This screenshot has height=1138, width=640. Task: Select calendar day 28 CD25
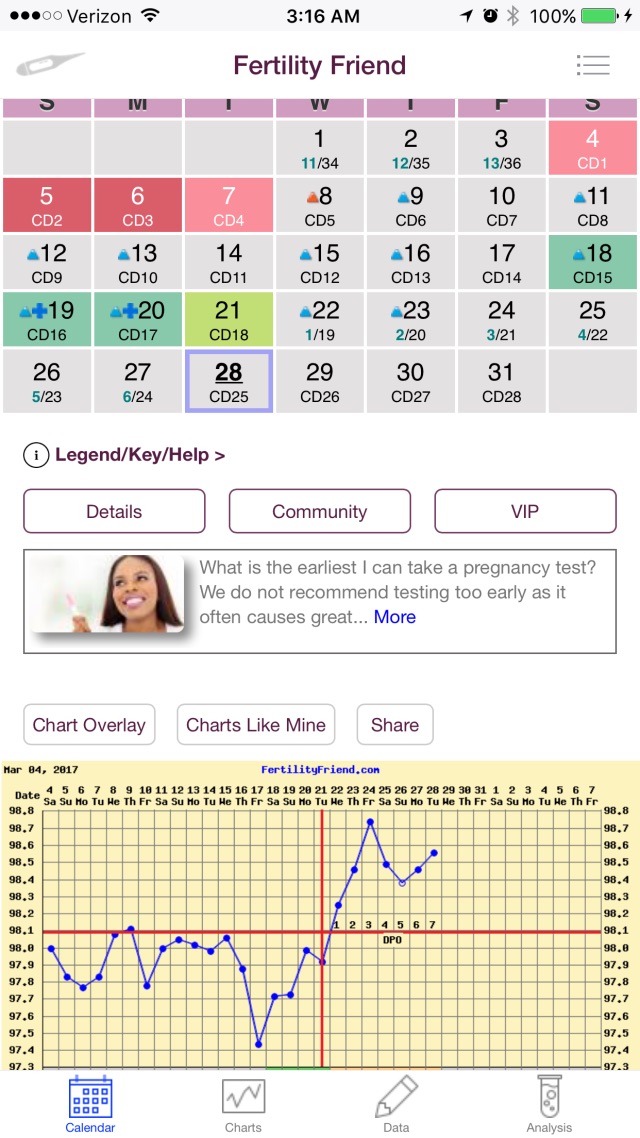[229, 382]
